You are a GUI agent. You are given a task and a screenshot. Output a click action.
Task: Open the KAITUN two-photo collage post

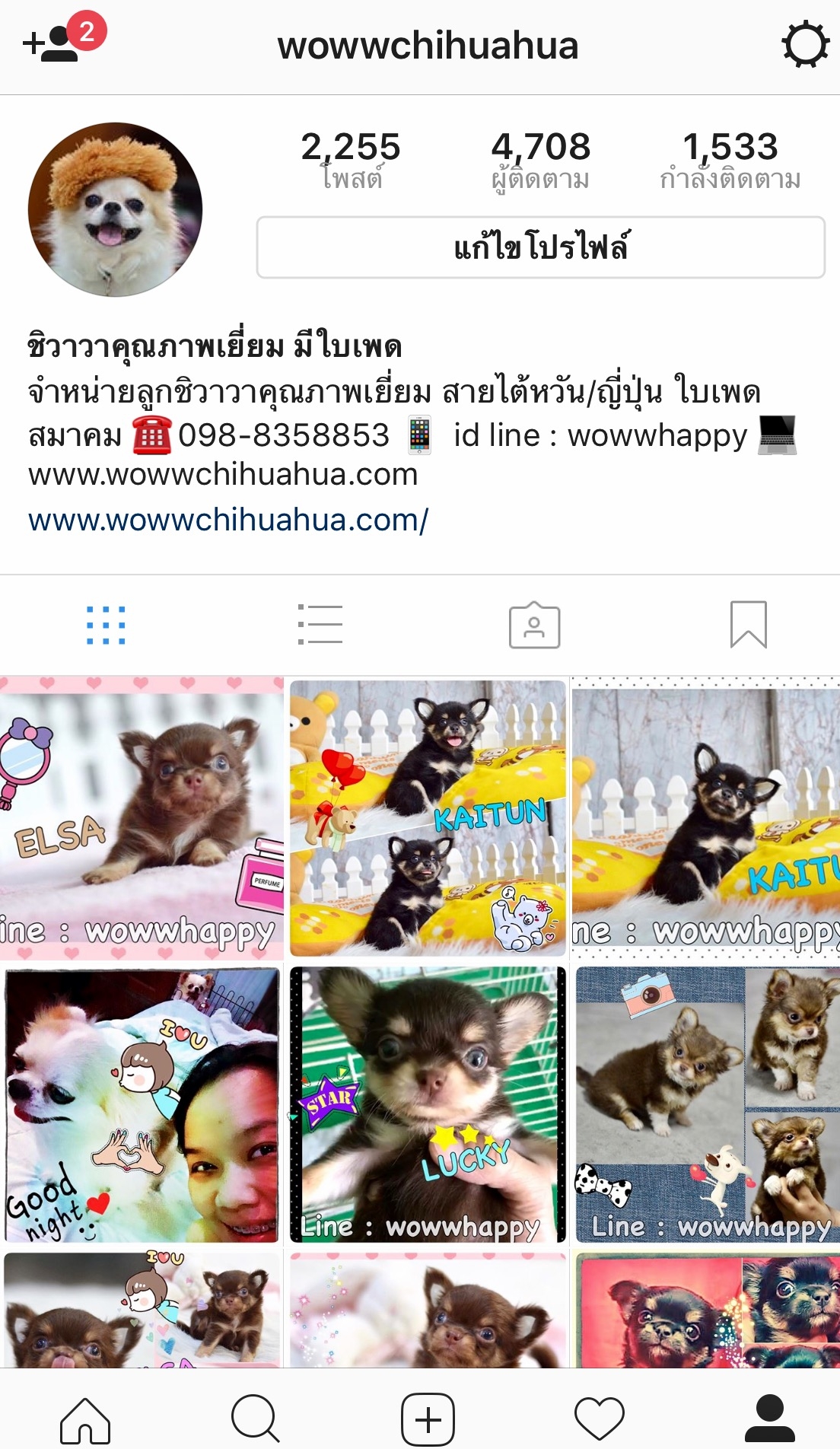428,818
